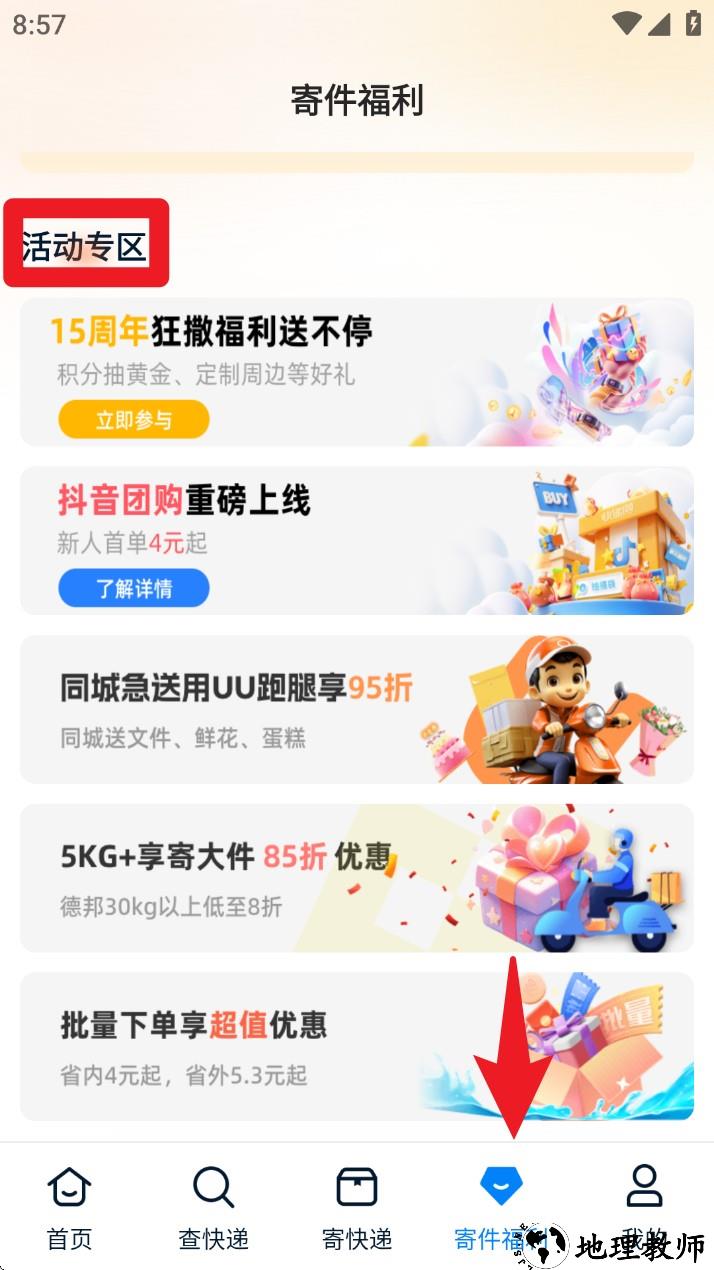Tap 立即参与 on the 15周年 banner
Viewport: 714px width, 1270px height.
[x=133, y=420]
